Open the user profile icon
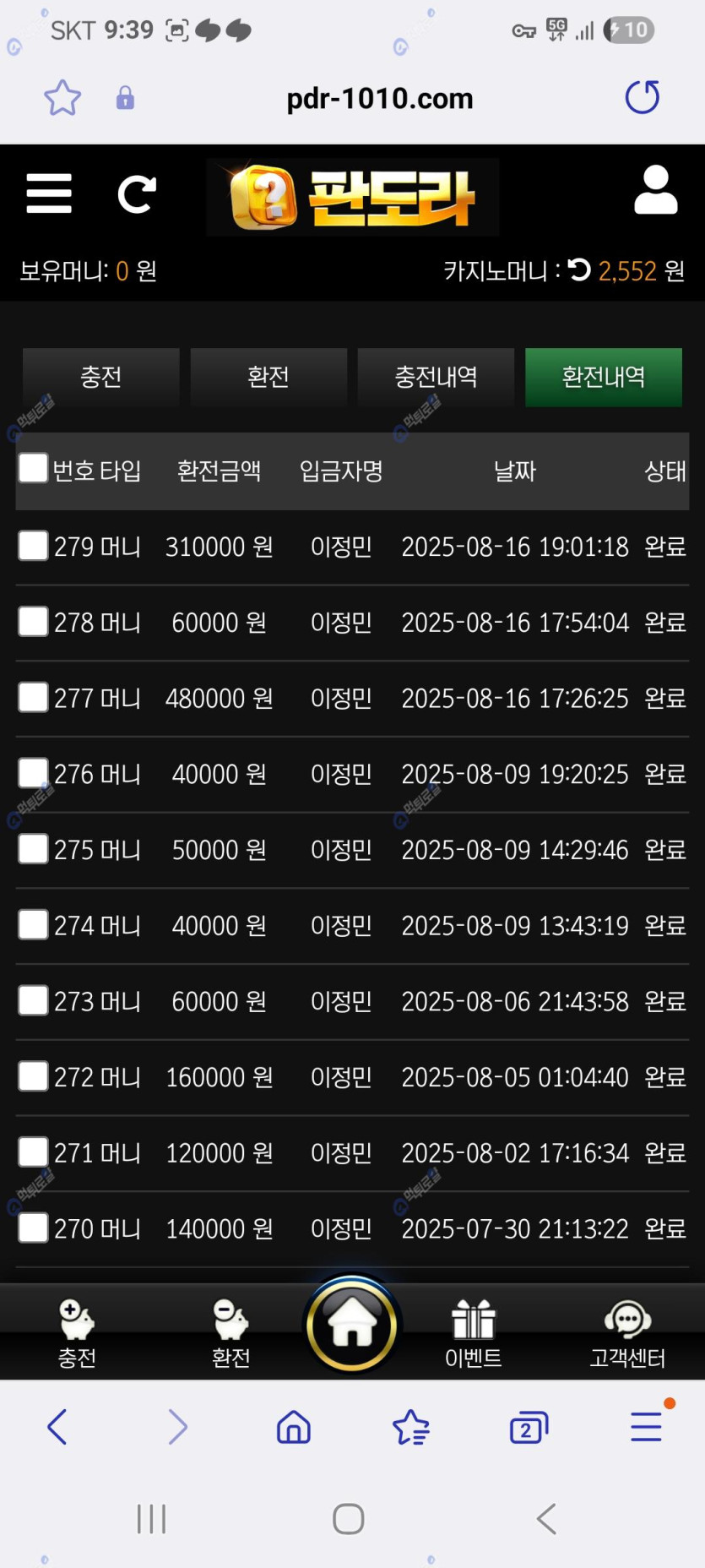 [x=655, y=190]
